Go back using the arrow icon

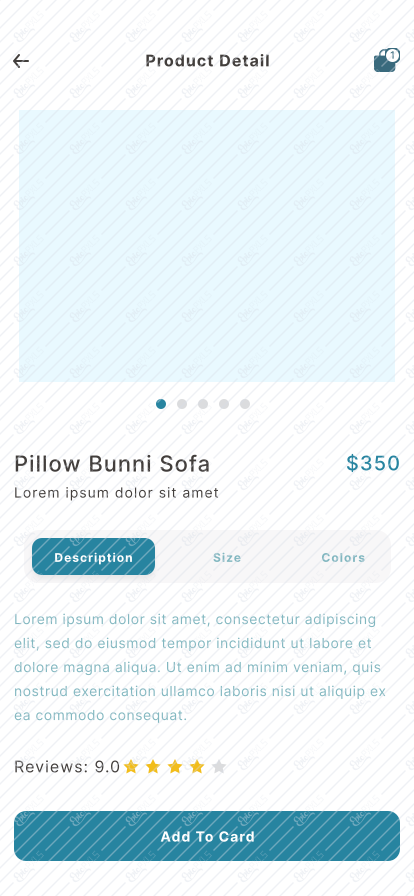click(x=21, y=61)
